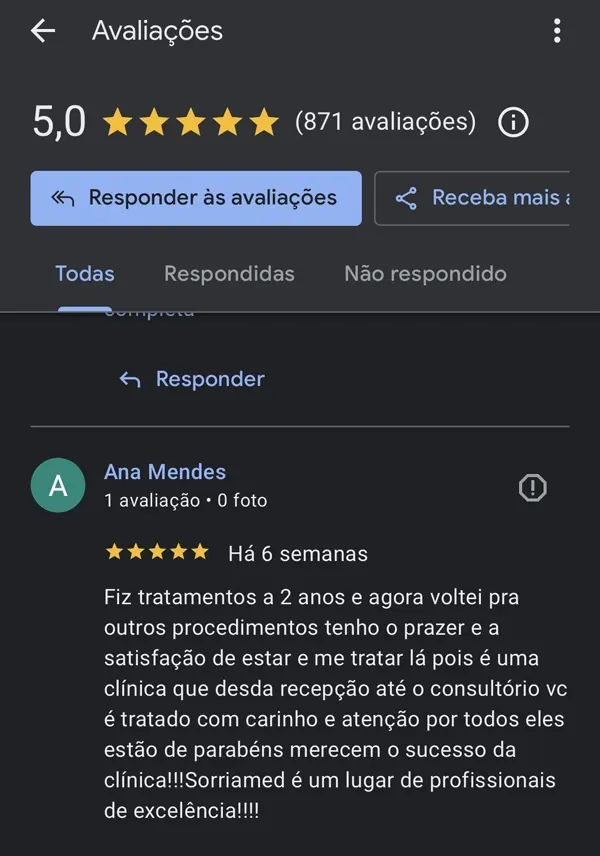Open rating info icon next to 871 avaliações
The image size is (600, 856).
[513, 123]
